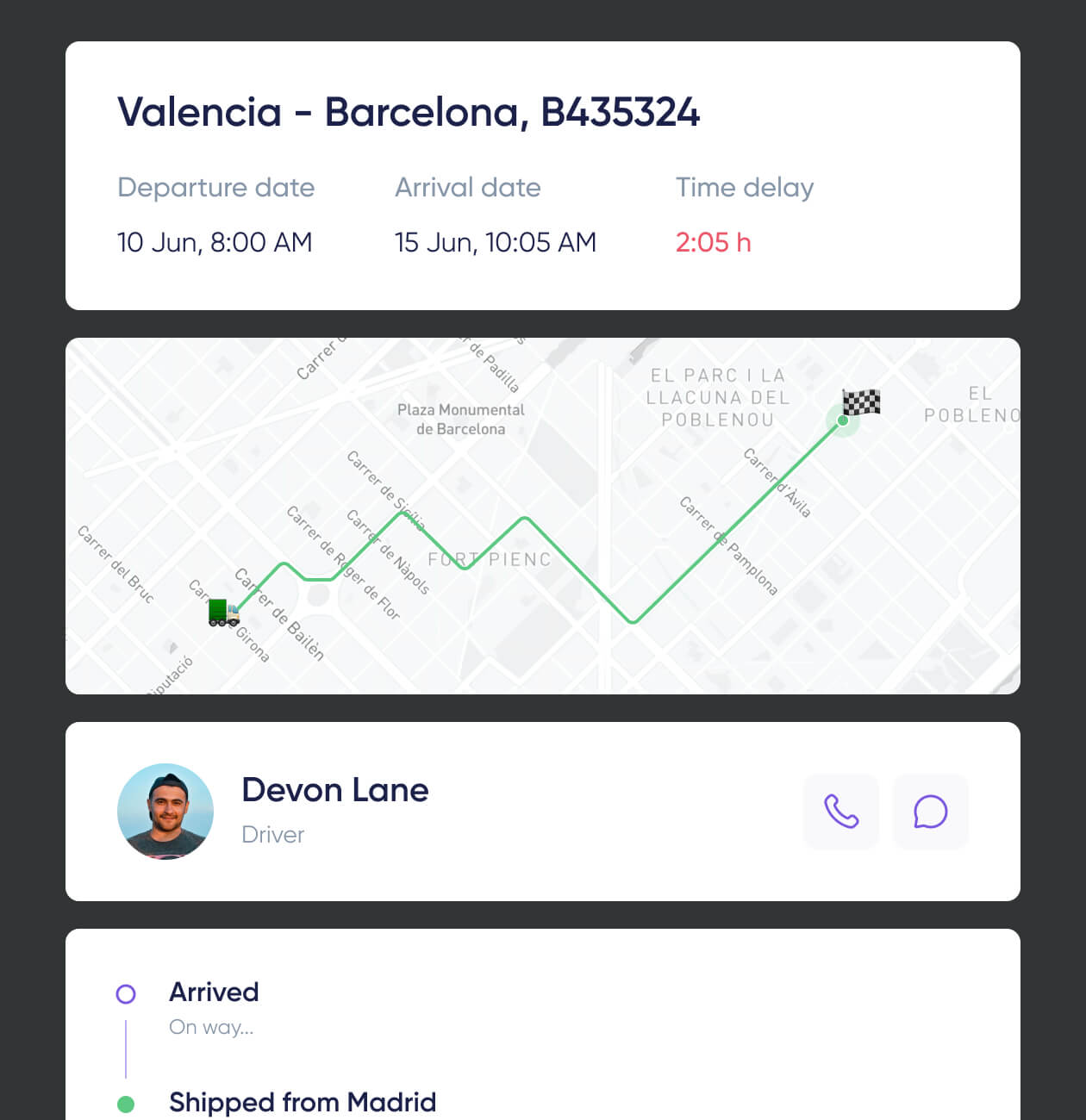
Task: Enable the Shipped from Madrid checkpoint
Action: (x=126, y=1102)
